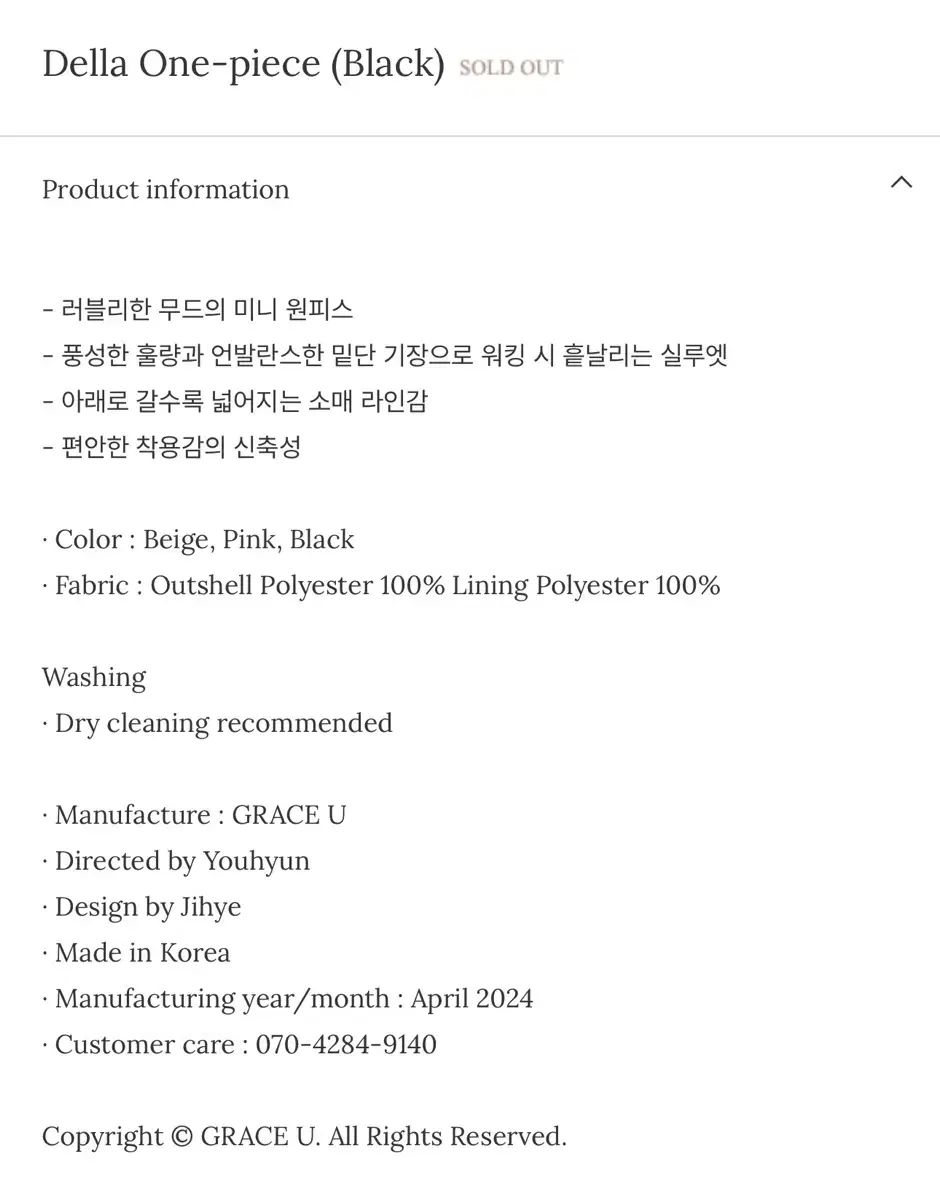Collapse the Product information section
Image resolution: width=940 pixels, height=1200 pixels.
point(901,183)
